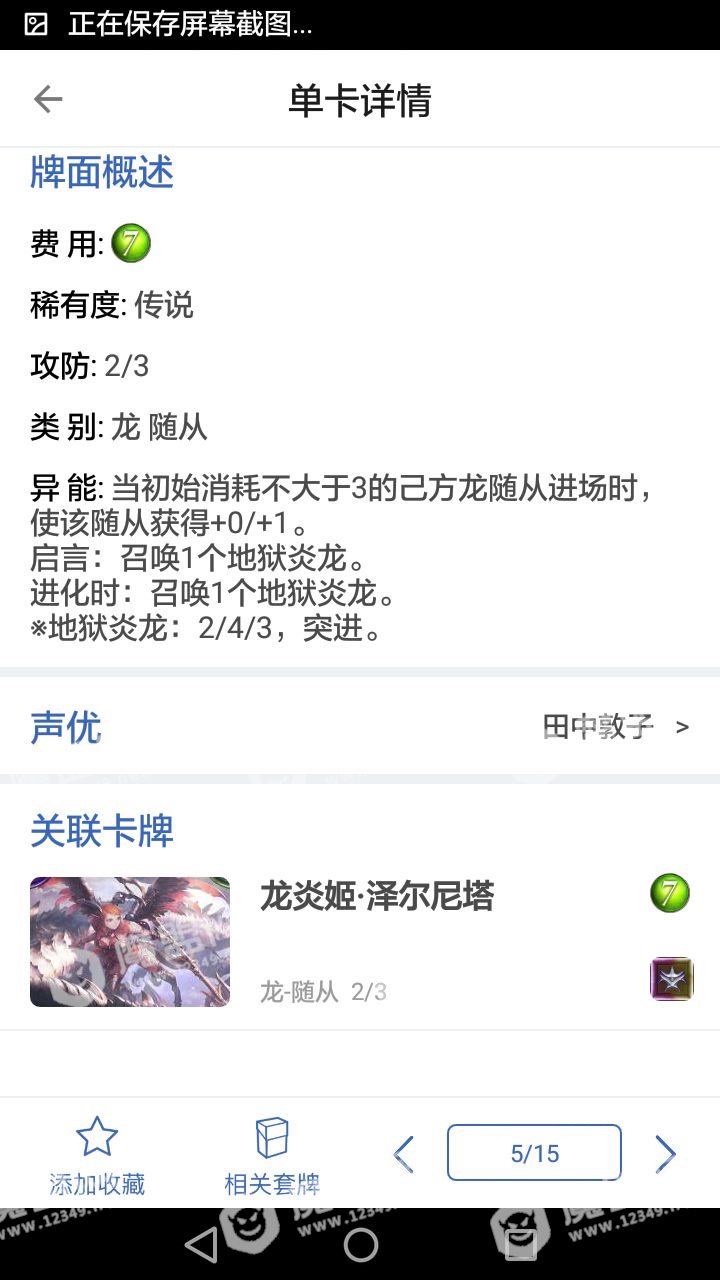This screenshot has height=1280, width=720.
Task: Tap the system back triangle button
Action: point(201,1245)
